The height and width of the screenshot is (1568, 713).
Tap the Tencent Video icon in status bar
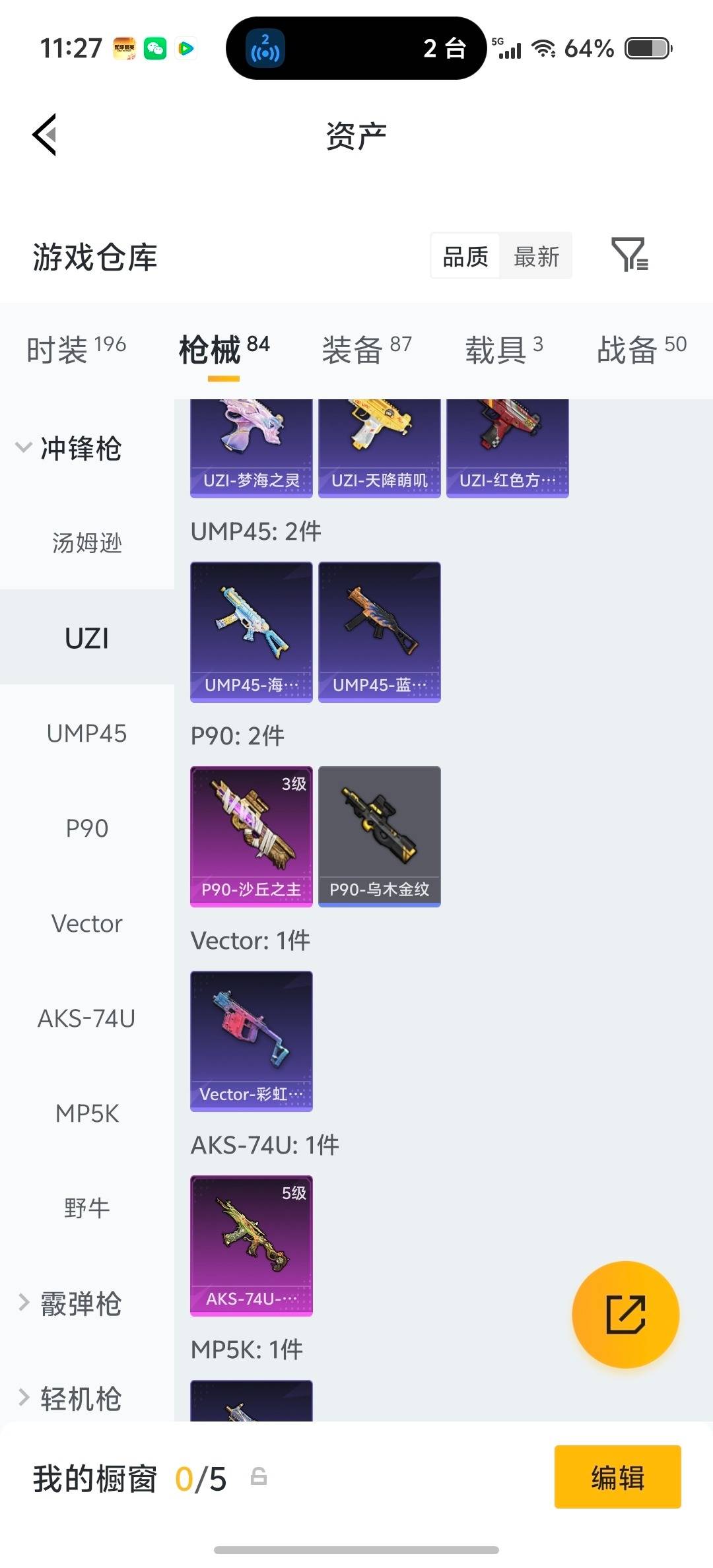(187, 49)
